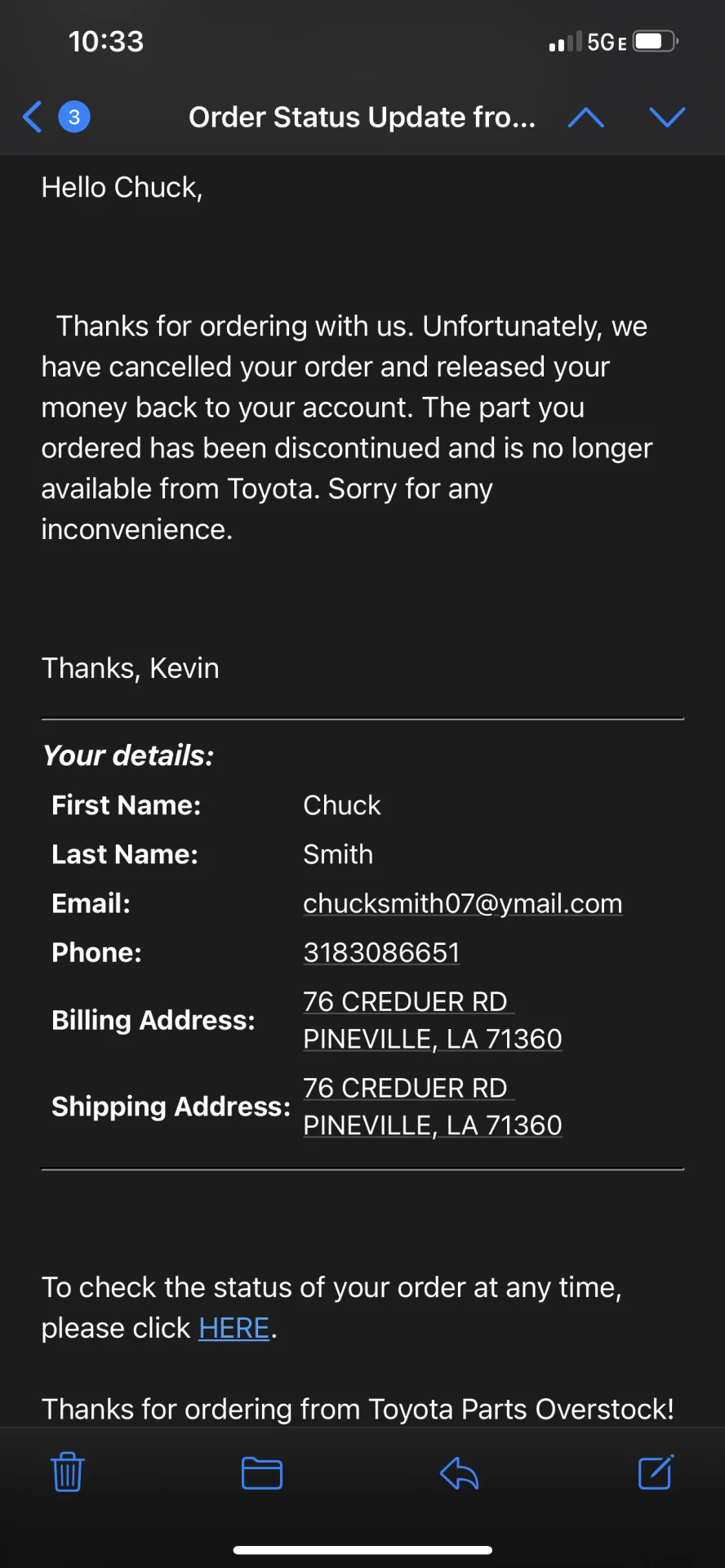Click the HERE order status link
Screen dimensions: 725x1568
[x=234, y=1328]
